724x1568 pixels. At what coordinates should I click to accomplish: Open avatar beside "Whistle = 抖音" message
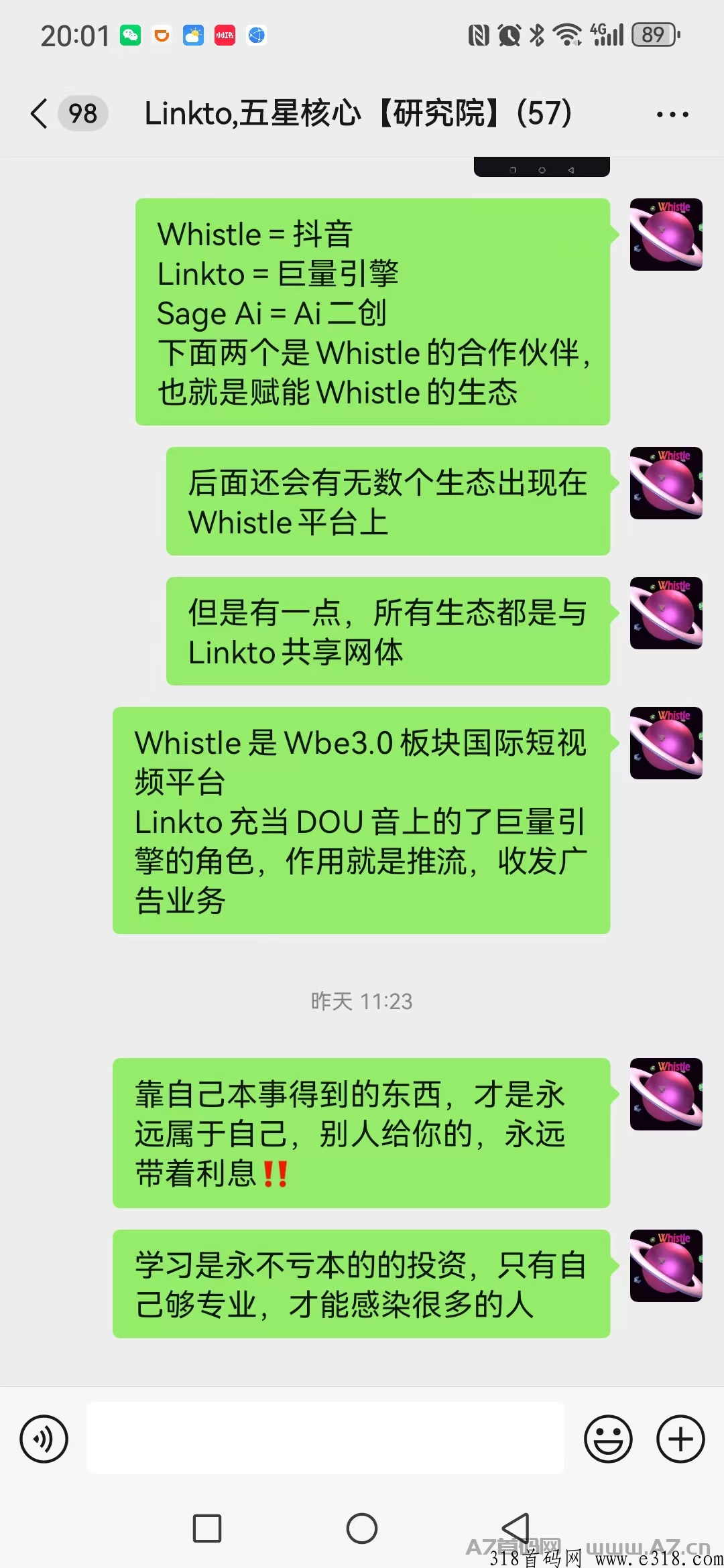(x=666, y=235)
